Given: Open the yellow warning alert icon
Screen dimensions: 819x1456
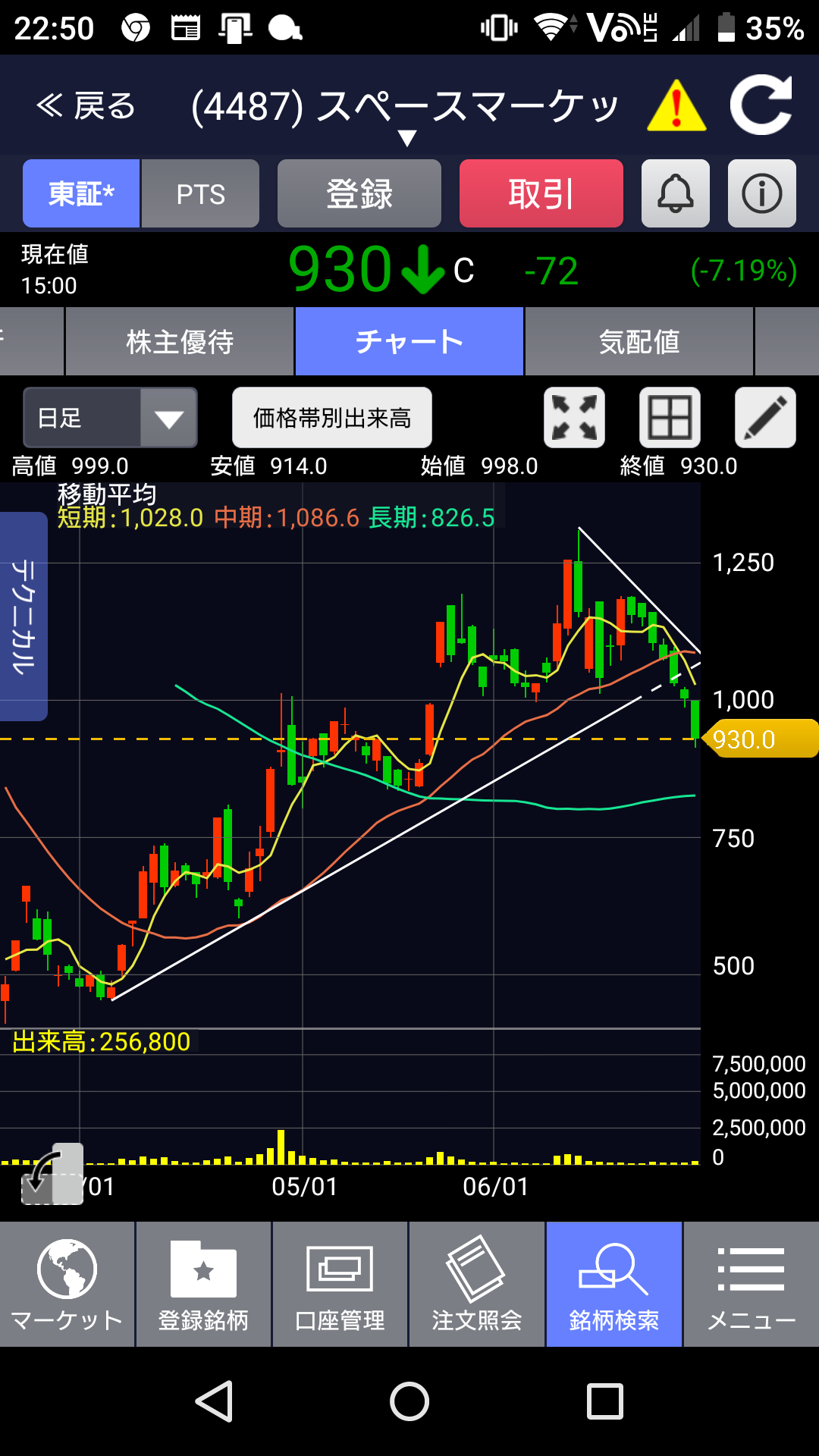Looking at the screenshot, I should click(676, 106).
